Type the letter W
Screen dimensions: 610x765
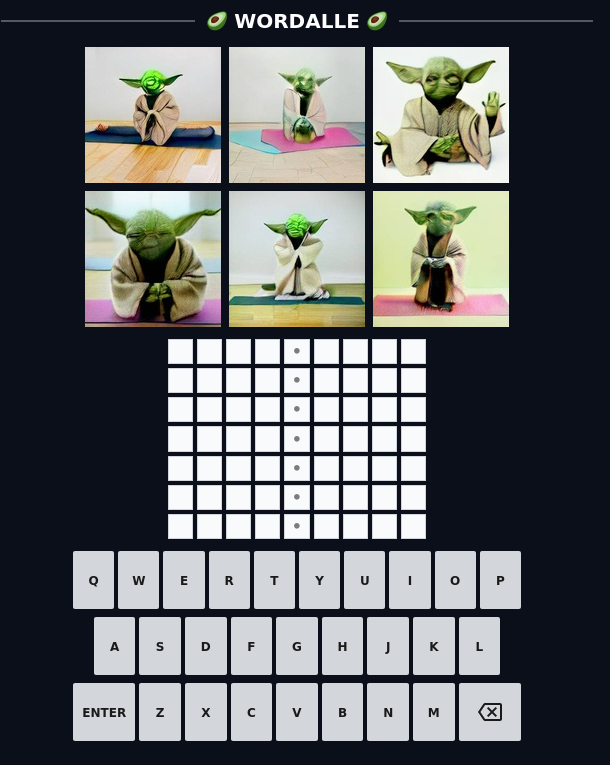139,580
